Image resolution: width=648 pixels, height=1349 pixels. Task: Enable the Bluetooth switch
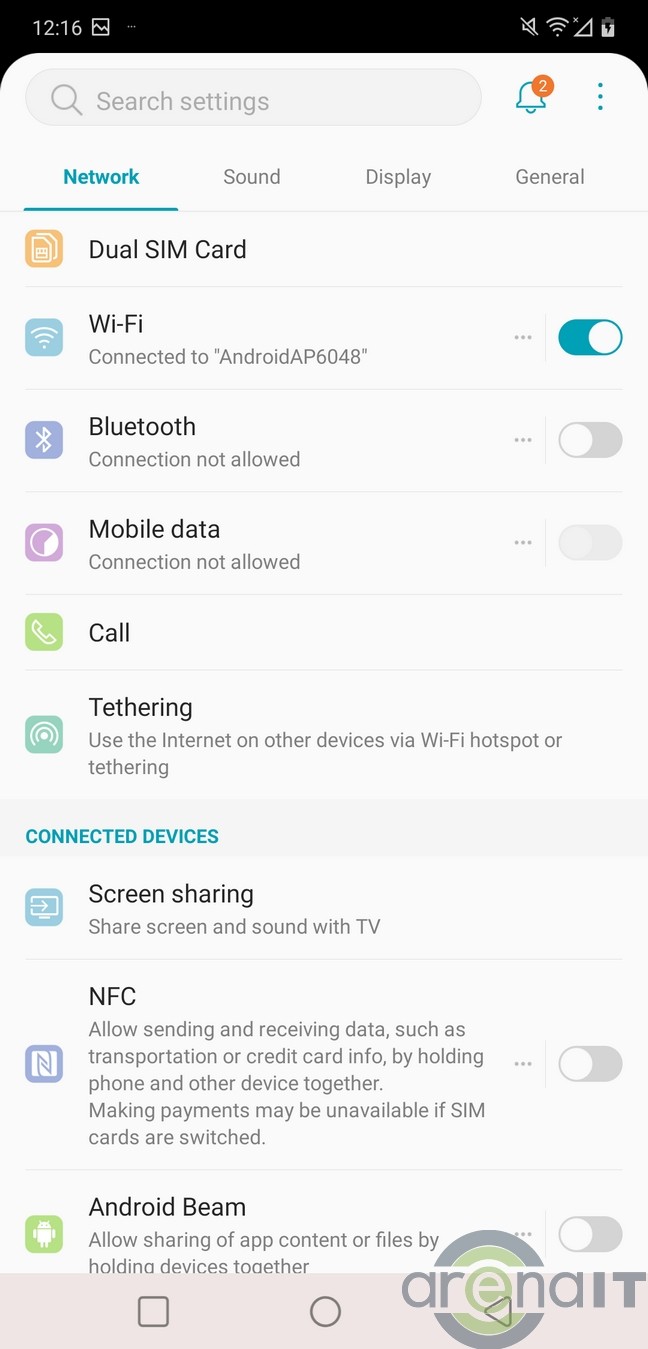[590, 440]
